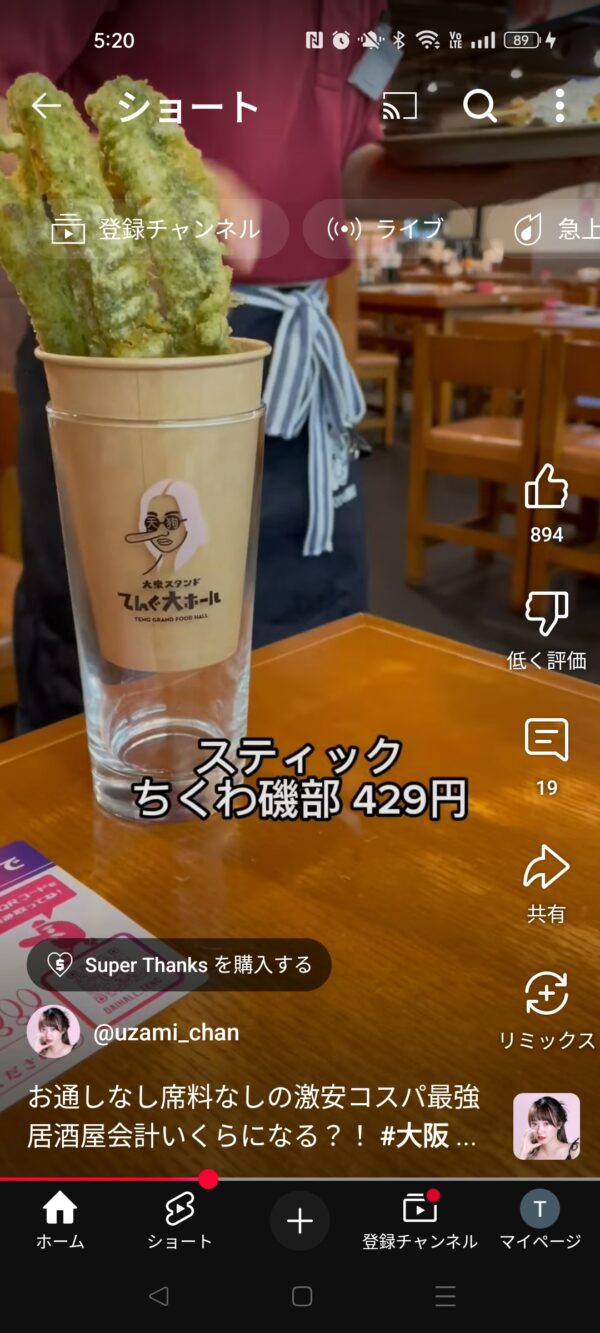This screenshot has width=600, height=1333.
Task: Expand the video description text
Action: click(253, 1116)
